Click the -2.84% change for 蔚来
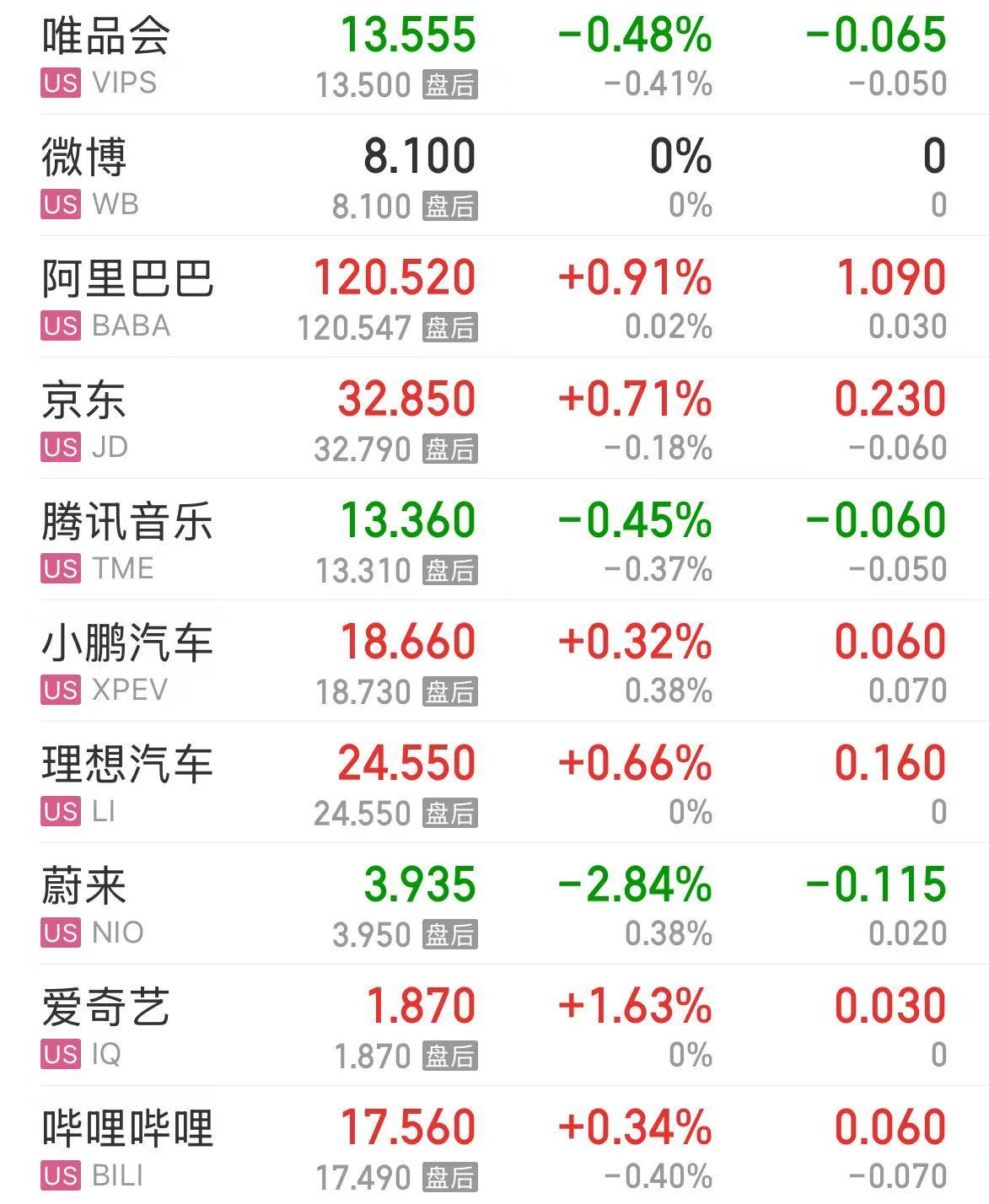Viewport: 989px width, 1204px height. click(634, 884)
